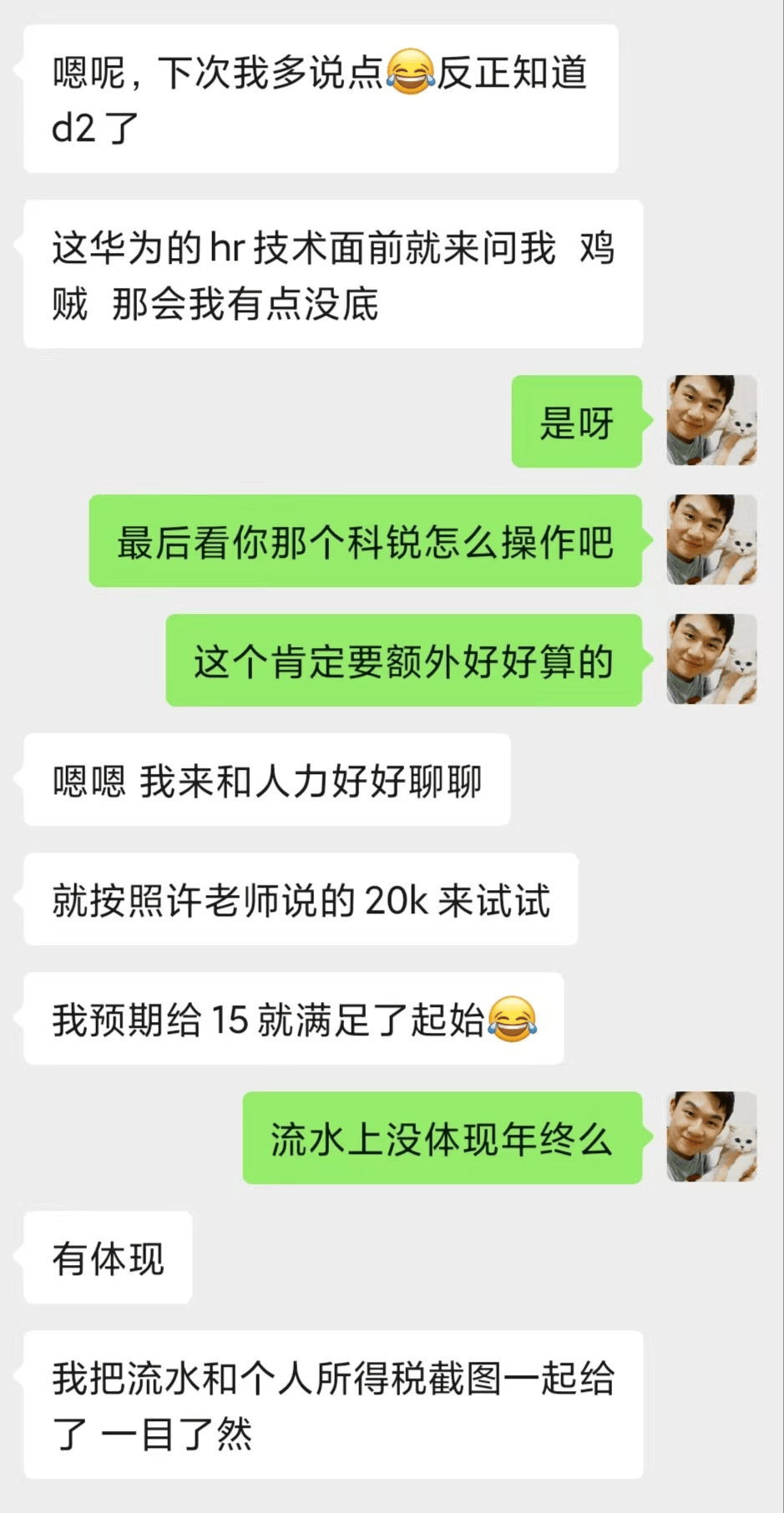This screenshot has width=784, height=1513.
Task: Tap avatar next to "流水上没体现年终么"
Action: [711, 1137]
